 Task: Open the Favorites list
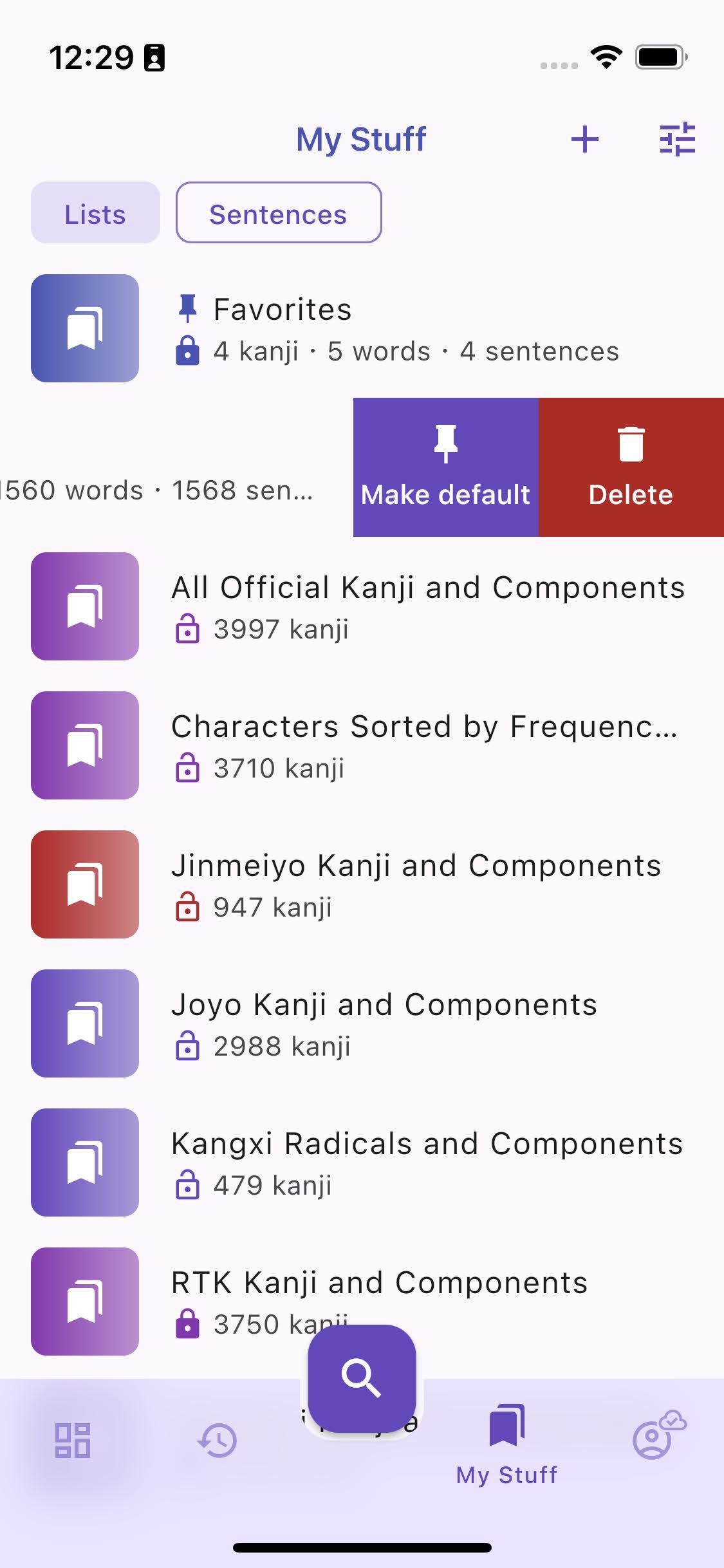tap(362, 328)
